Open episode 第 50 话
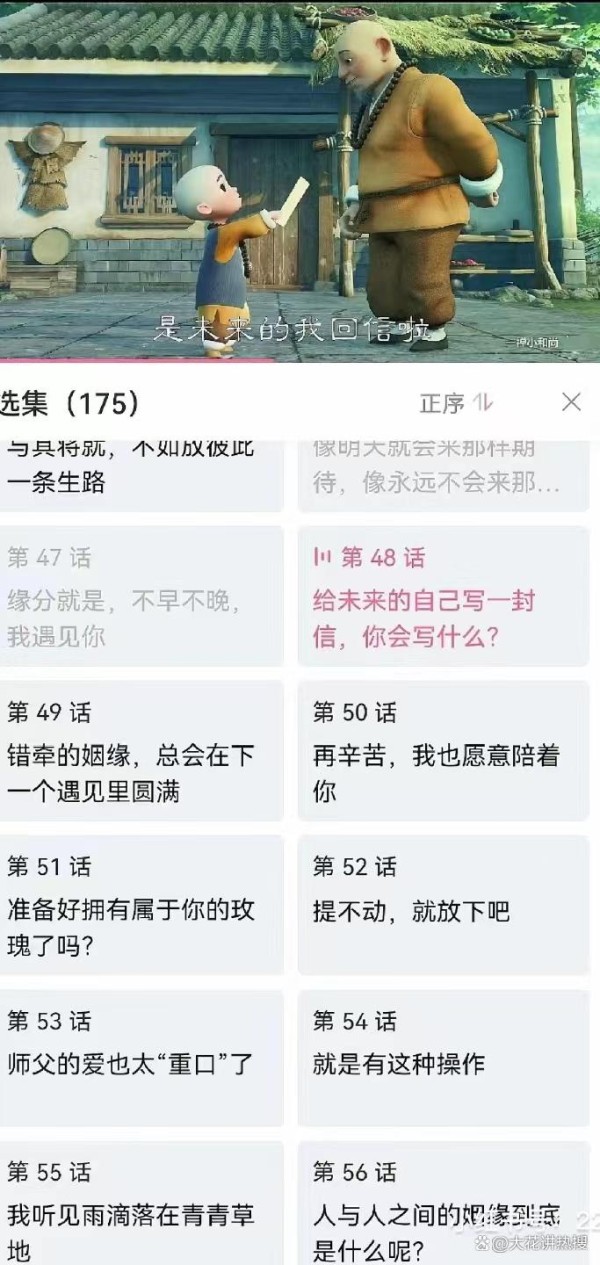The width and height of the screenshot is (600, 1265). (x=445, y=750)
